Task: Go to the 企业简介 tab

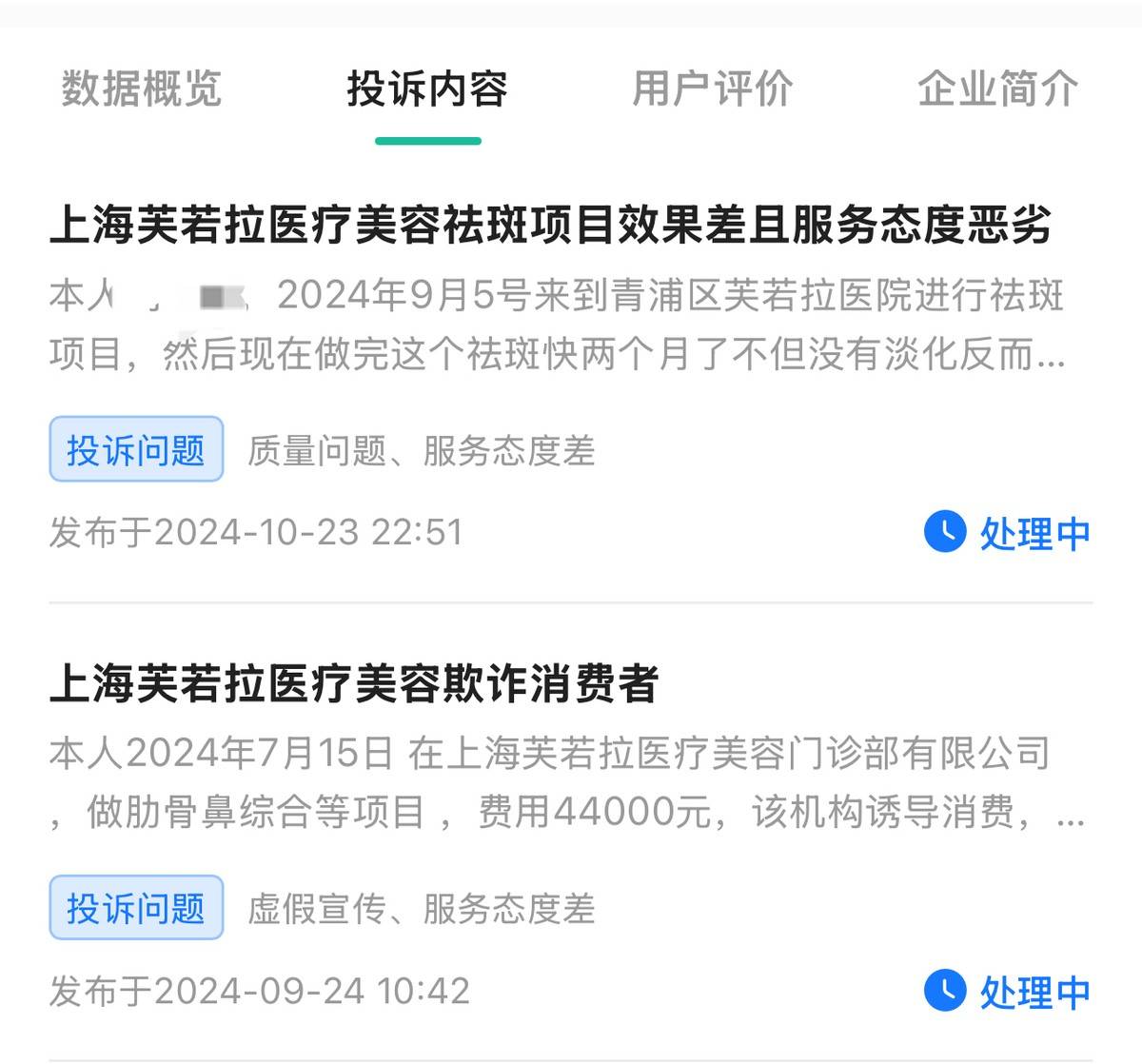Action: [x=997, y=89]
